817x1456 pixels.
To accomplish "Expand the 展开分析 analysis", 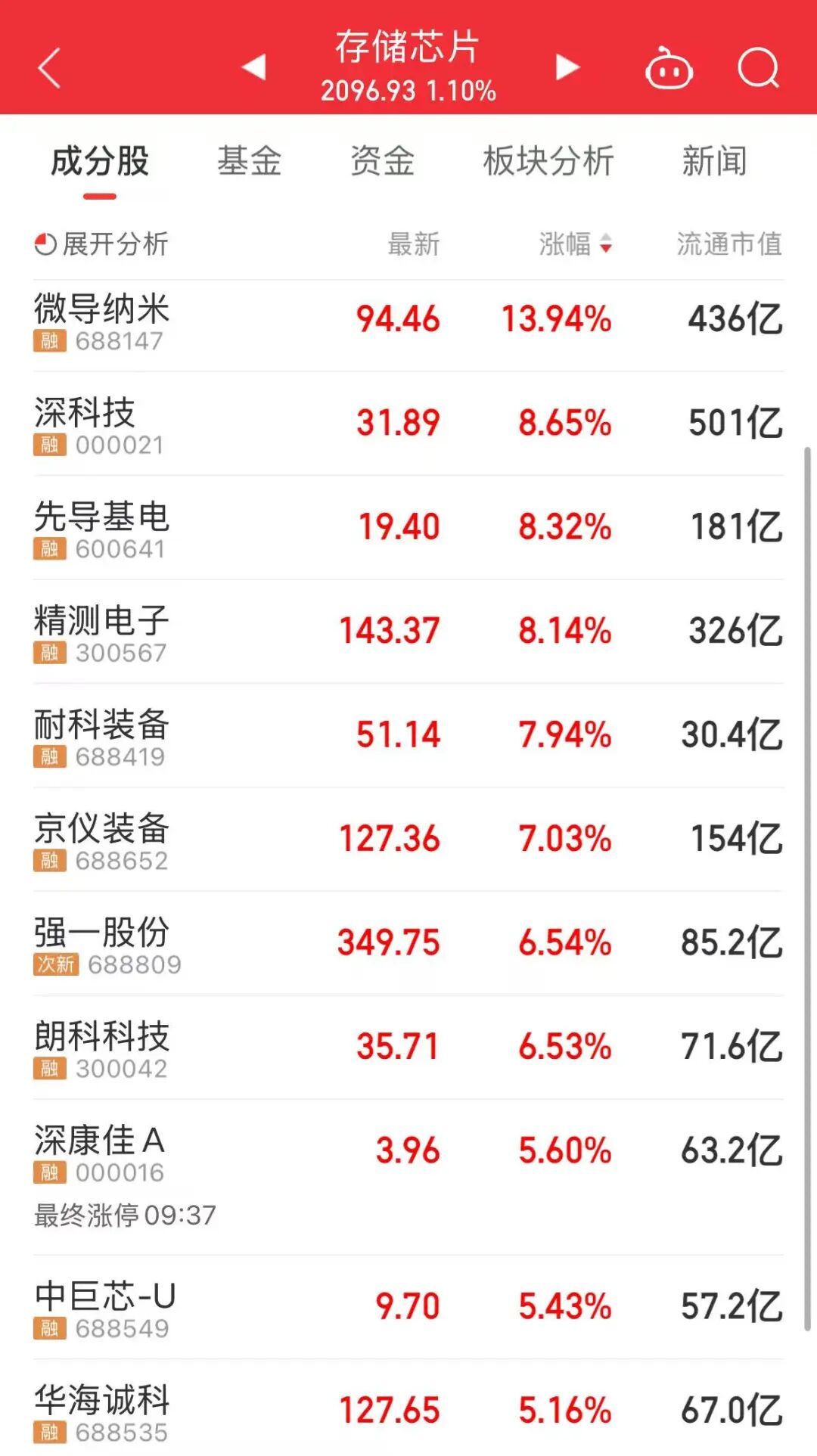I will [101, 244].
